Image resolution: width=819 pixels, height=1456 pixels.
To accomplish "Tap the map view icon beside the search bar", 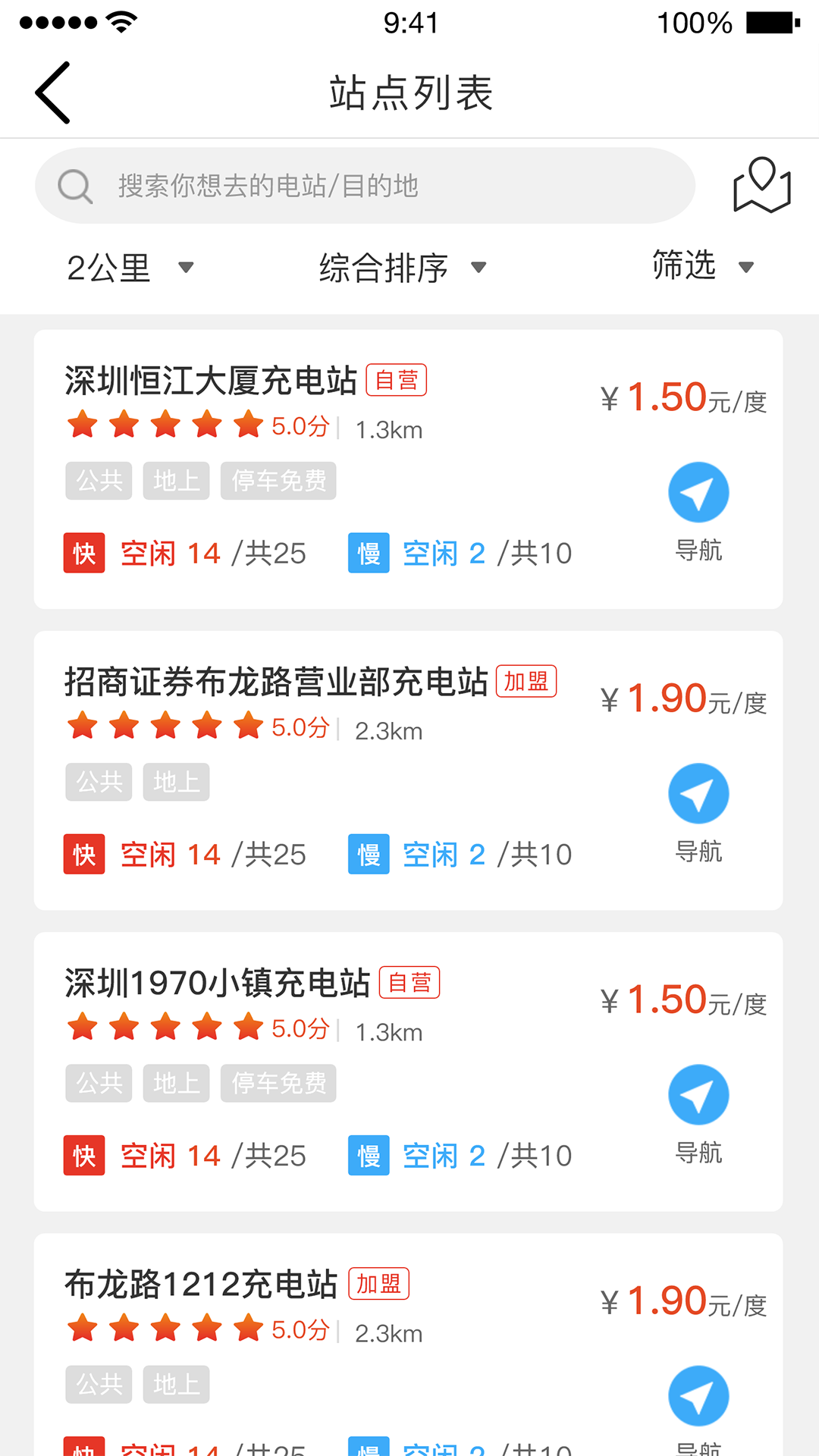I will click(x=761, y=186).
